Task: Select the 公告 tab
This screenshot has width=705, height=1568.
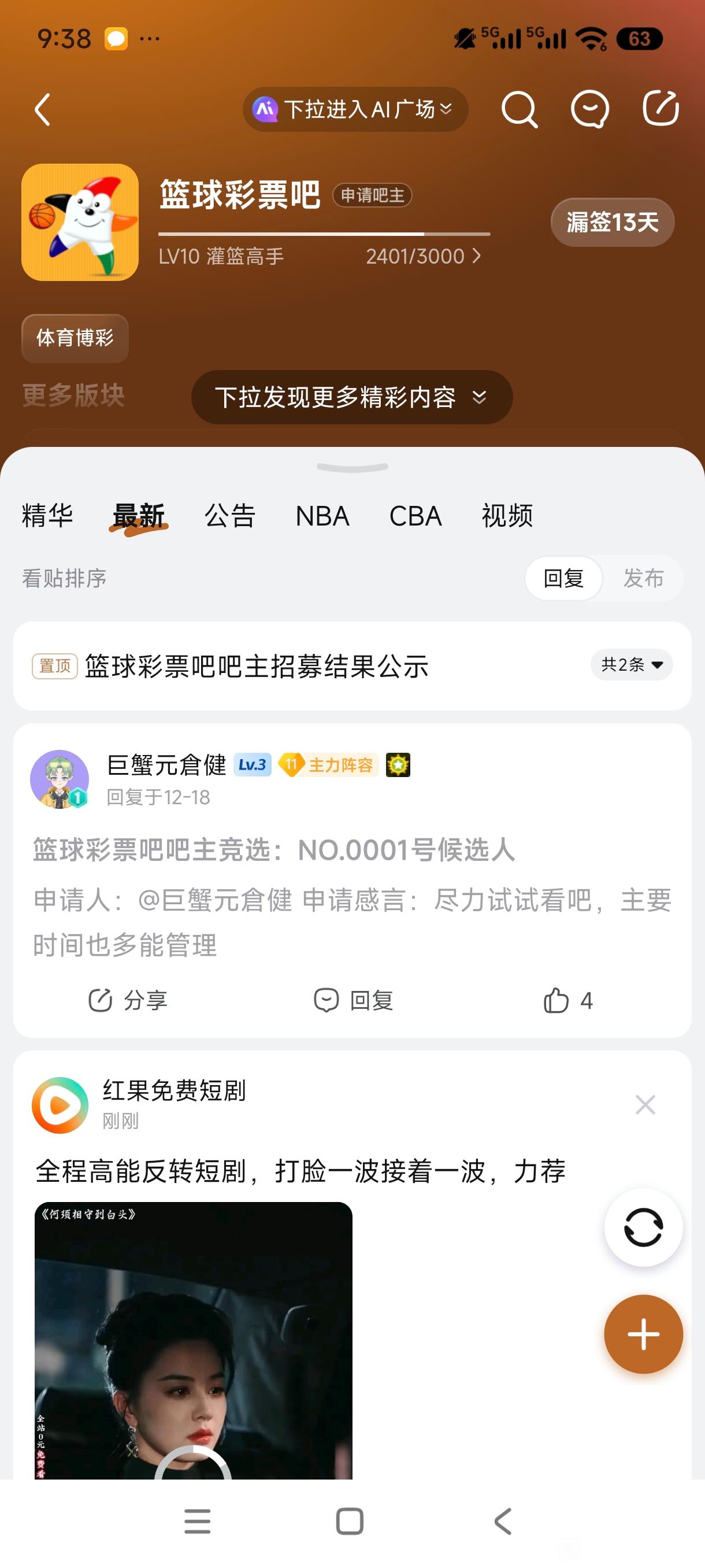Action: click(x=230, y=516)
